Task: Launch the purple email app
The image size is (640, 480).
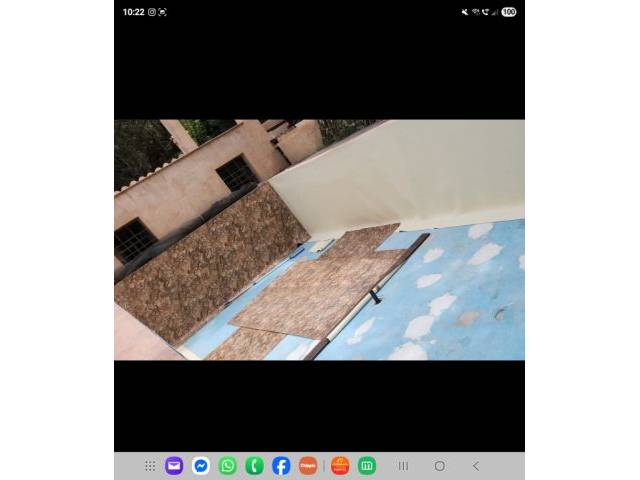Action: 174,466
